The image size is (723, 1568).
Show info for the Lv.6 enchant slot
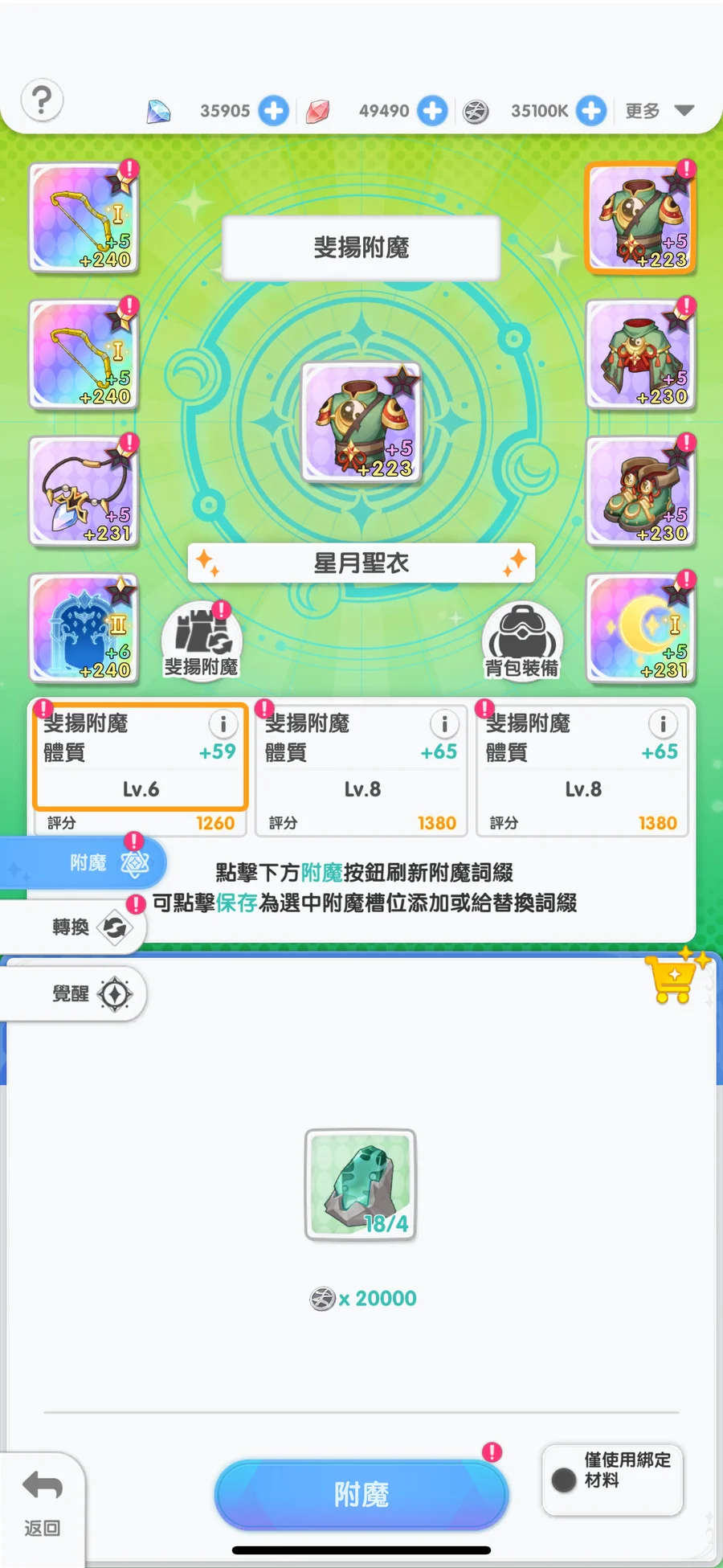pyautogui.click(x=223, y=725)
